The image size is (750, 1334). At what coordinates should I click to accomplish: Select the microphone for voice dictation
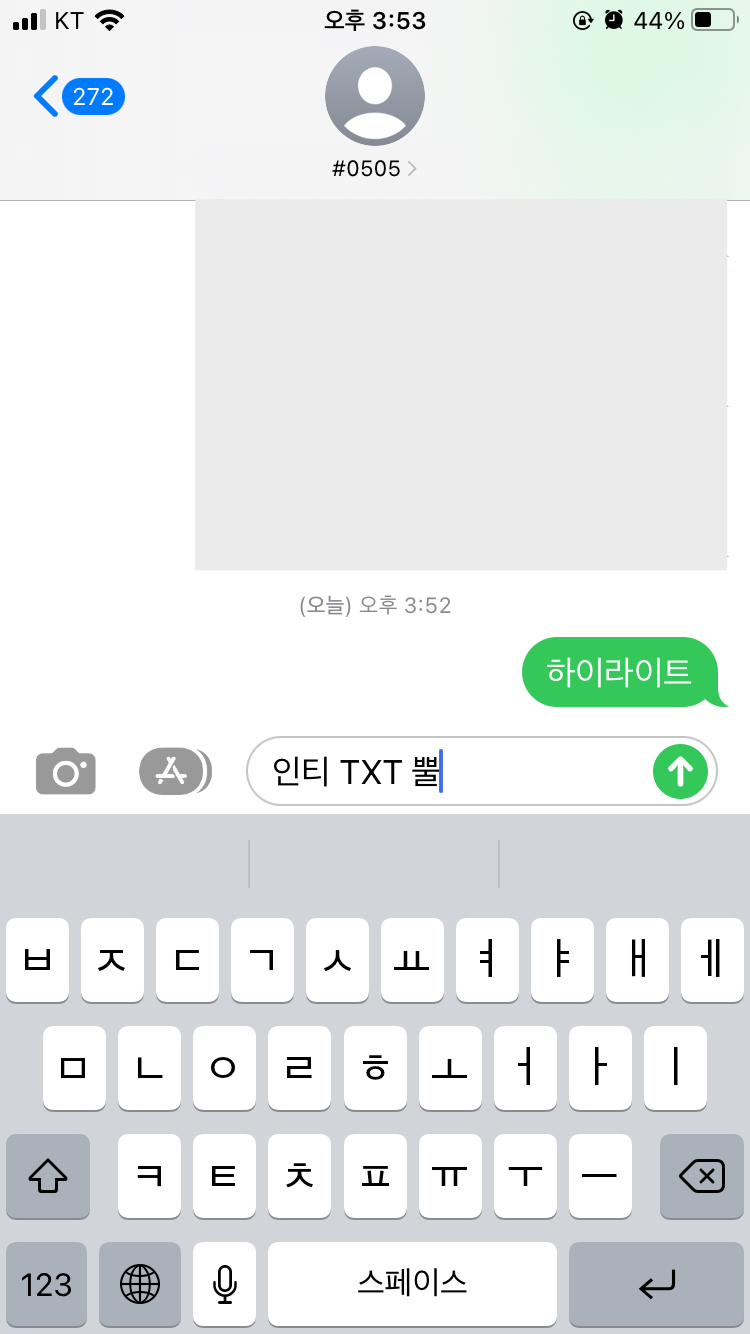coord(223,1285)
